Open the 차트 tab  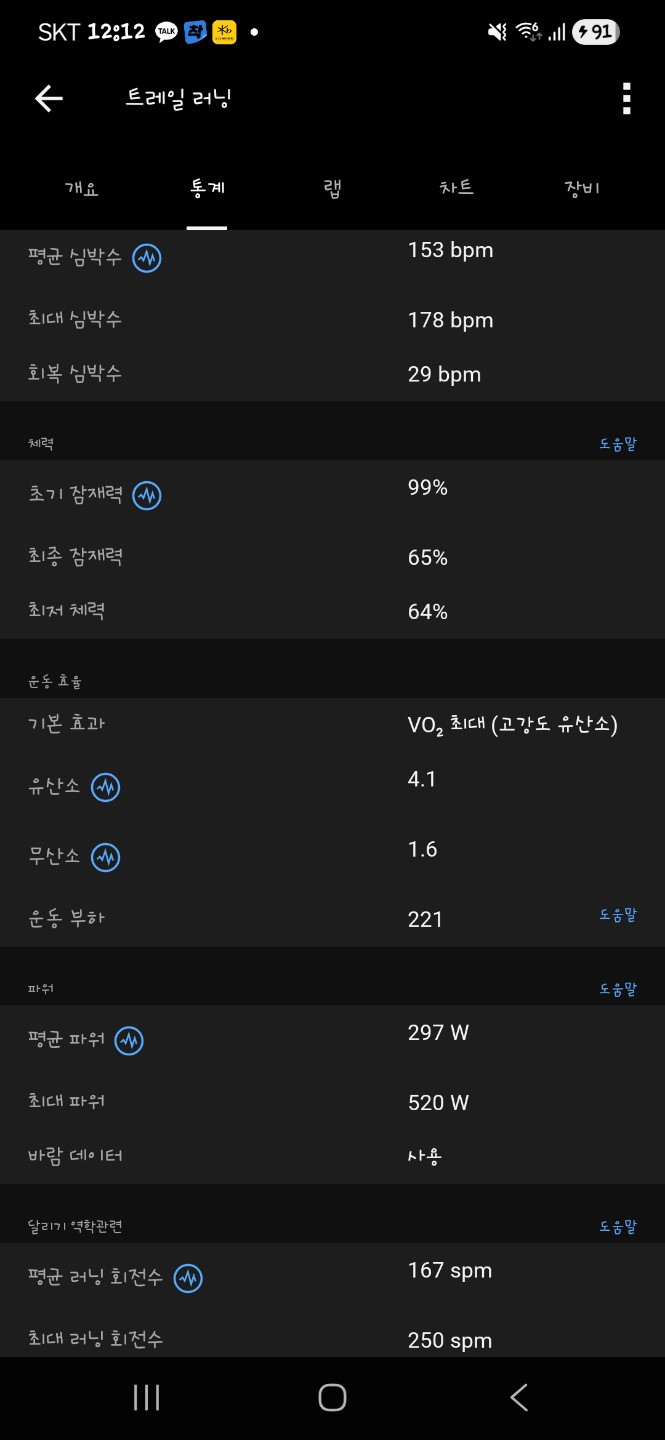coord(456,188)
